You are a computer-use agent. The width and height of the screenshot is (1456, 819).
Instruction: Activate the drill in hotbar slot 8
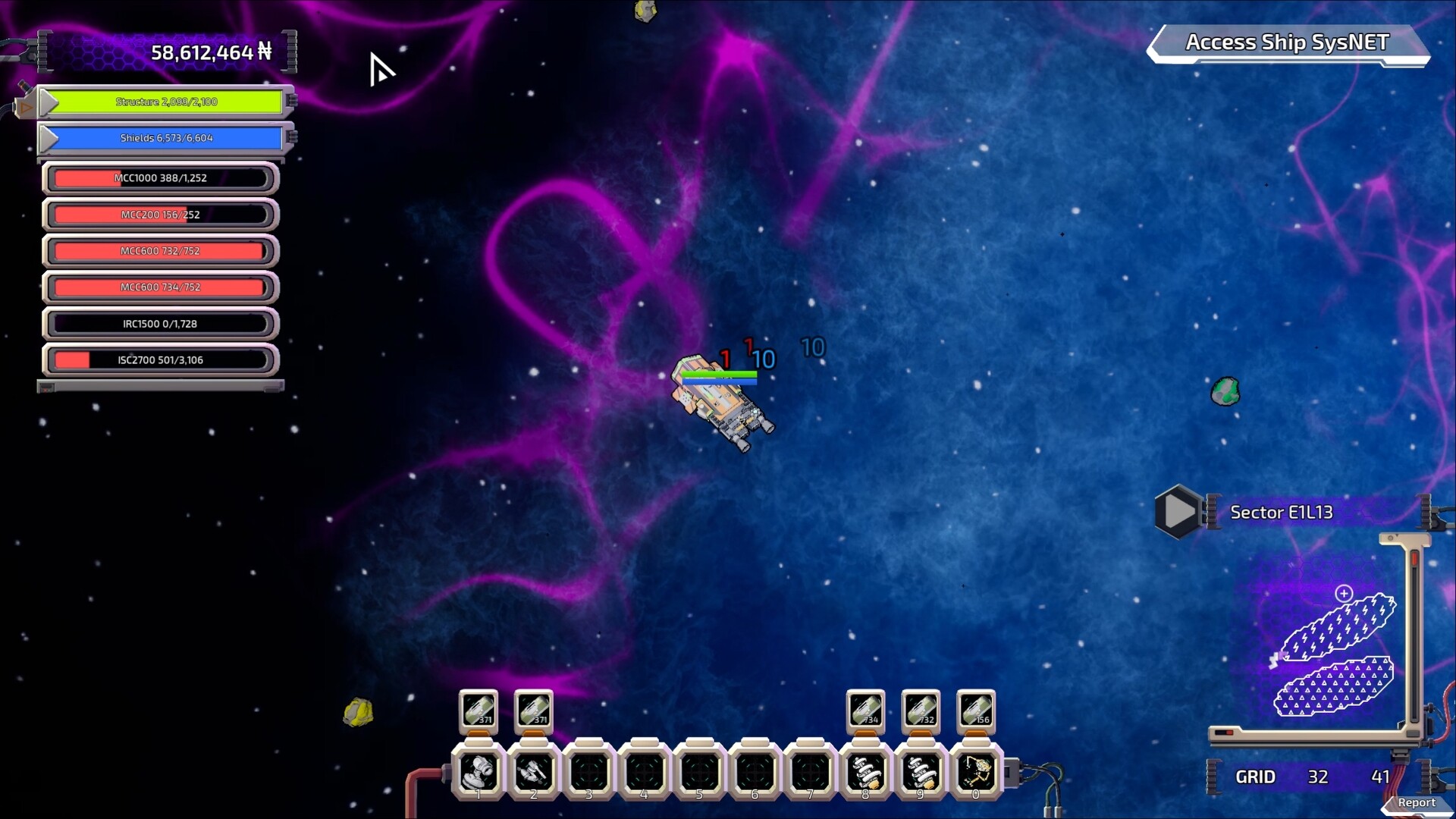click(x=865, y=772)
